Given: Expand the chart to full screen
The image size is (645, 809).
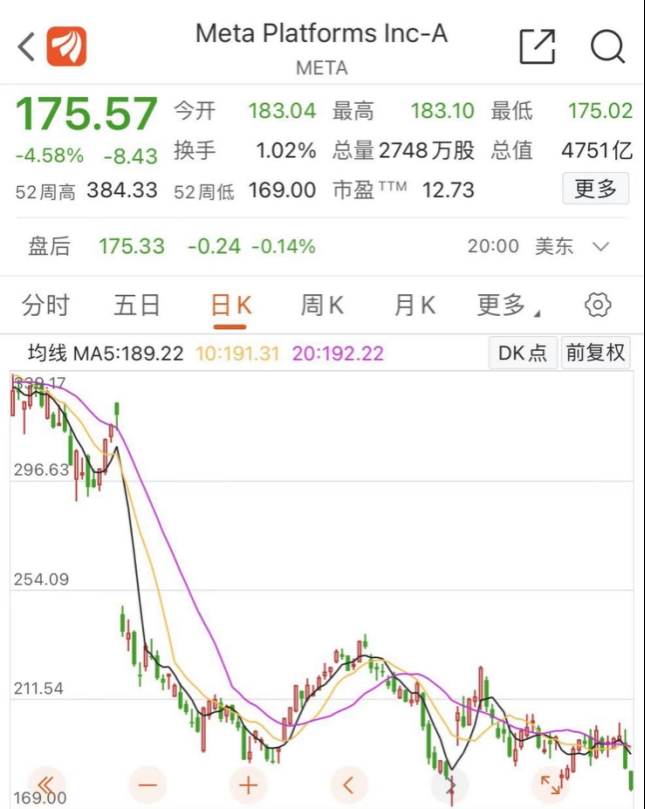Looking at the screenshot, I should tap(551, 784).
